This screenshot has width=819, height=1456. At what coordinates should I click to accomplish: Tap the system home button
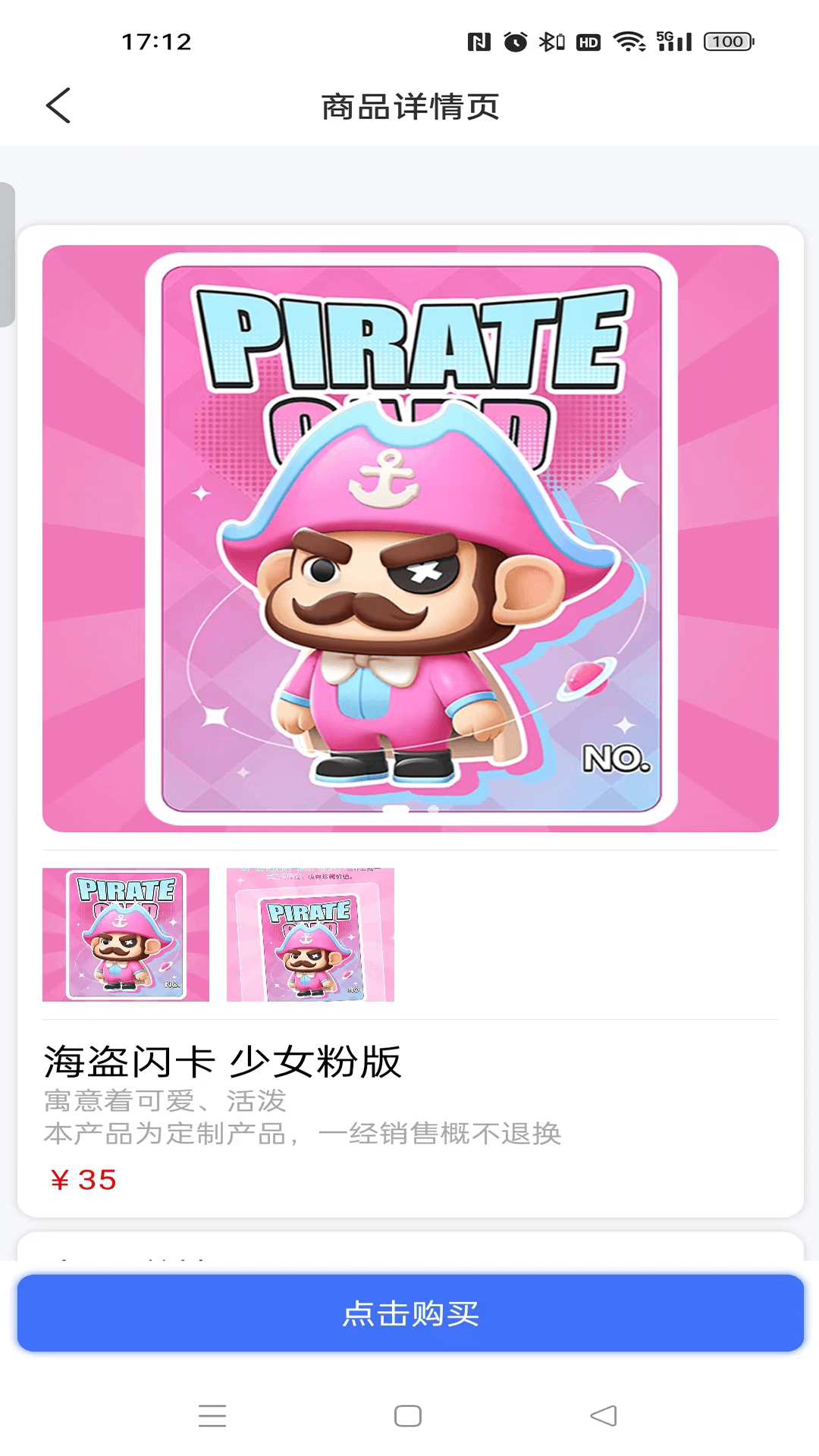pyautogui.click(x=408, y=1416)
